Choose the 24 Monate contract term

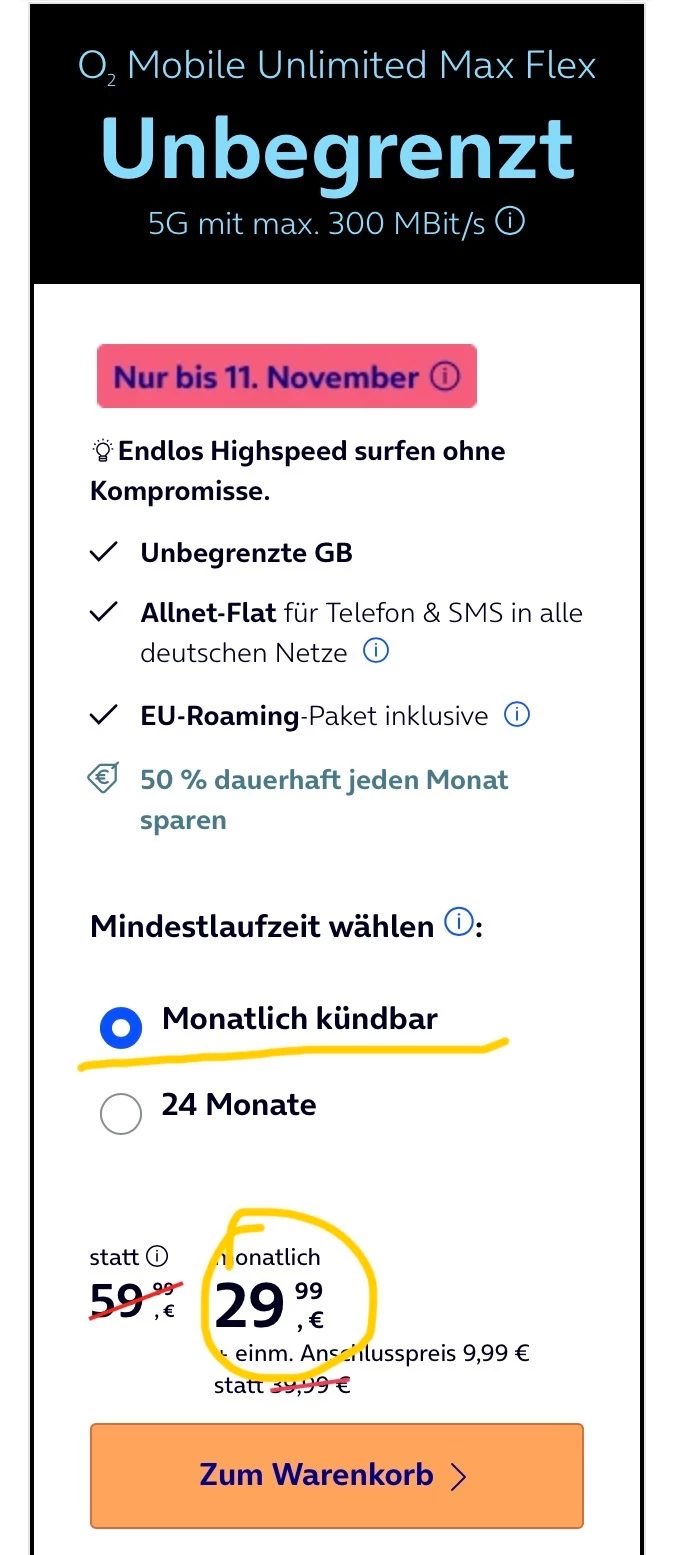(x=121, y=1113)
